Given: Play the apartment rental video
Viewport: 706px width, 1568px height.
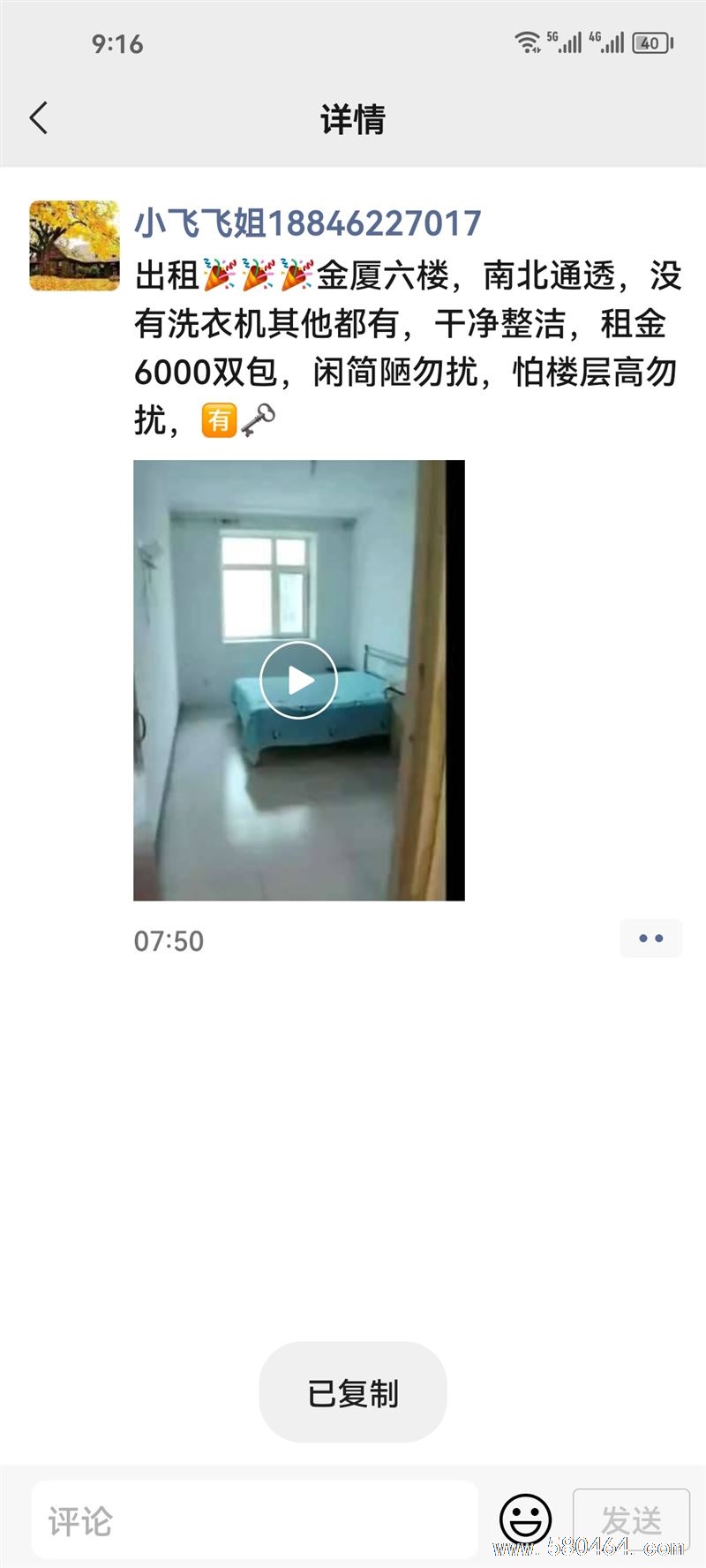Looking at the screenshot, I should (298, 680).
